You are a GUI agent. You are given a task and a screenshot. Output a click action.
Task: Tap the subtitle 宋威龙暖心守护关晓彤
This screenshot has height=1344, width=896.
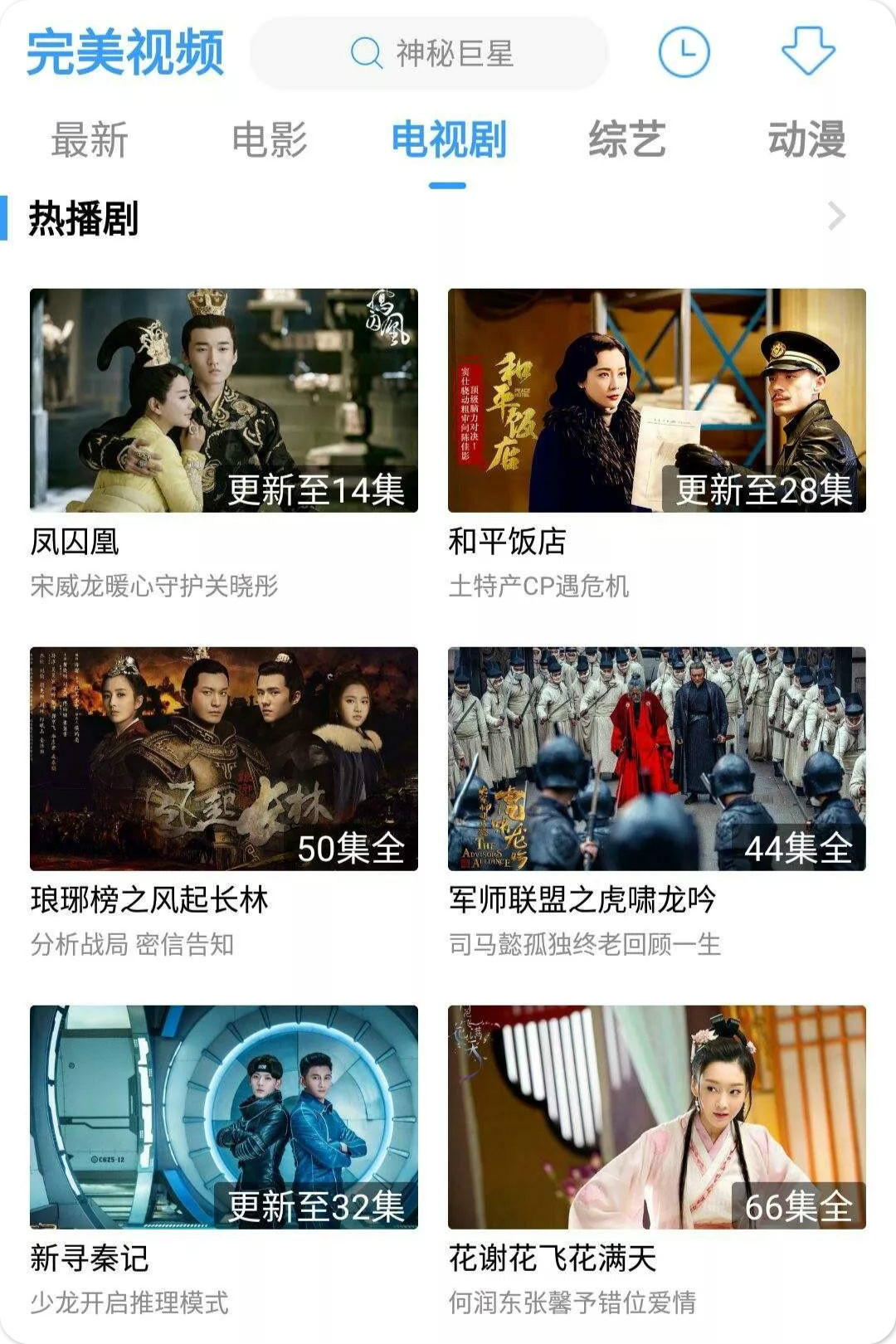(154, 589)
